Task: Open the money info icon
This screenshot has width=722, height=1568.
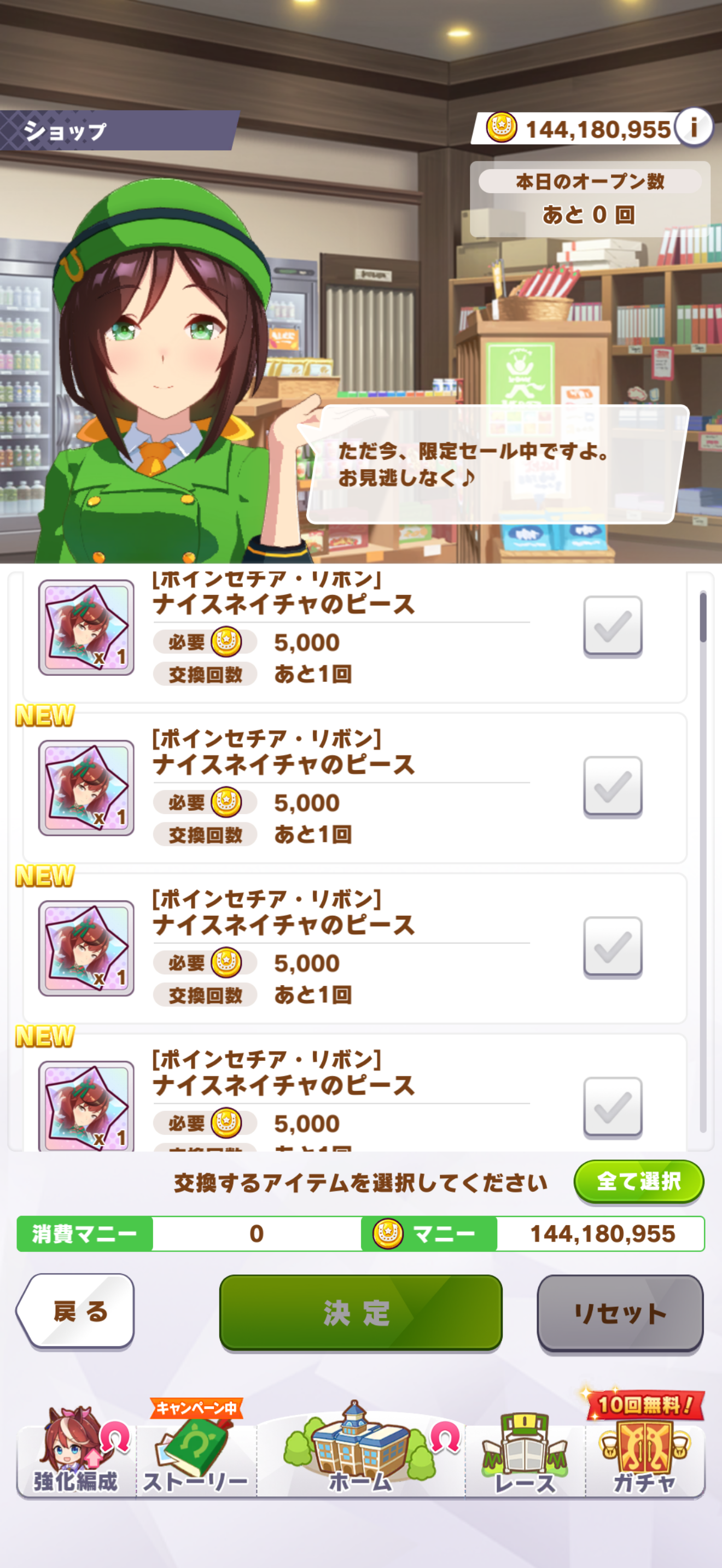Action: point(694,127)
